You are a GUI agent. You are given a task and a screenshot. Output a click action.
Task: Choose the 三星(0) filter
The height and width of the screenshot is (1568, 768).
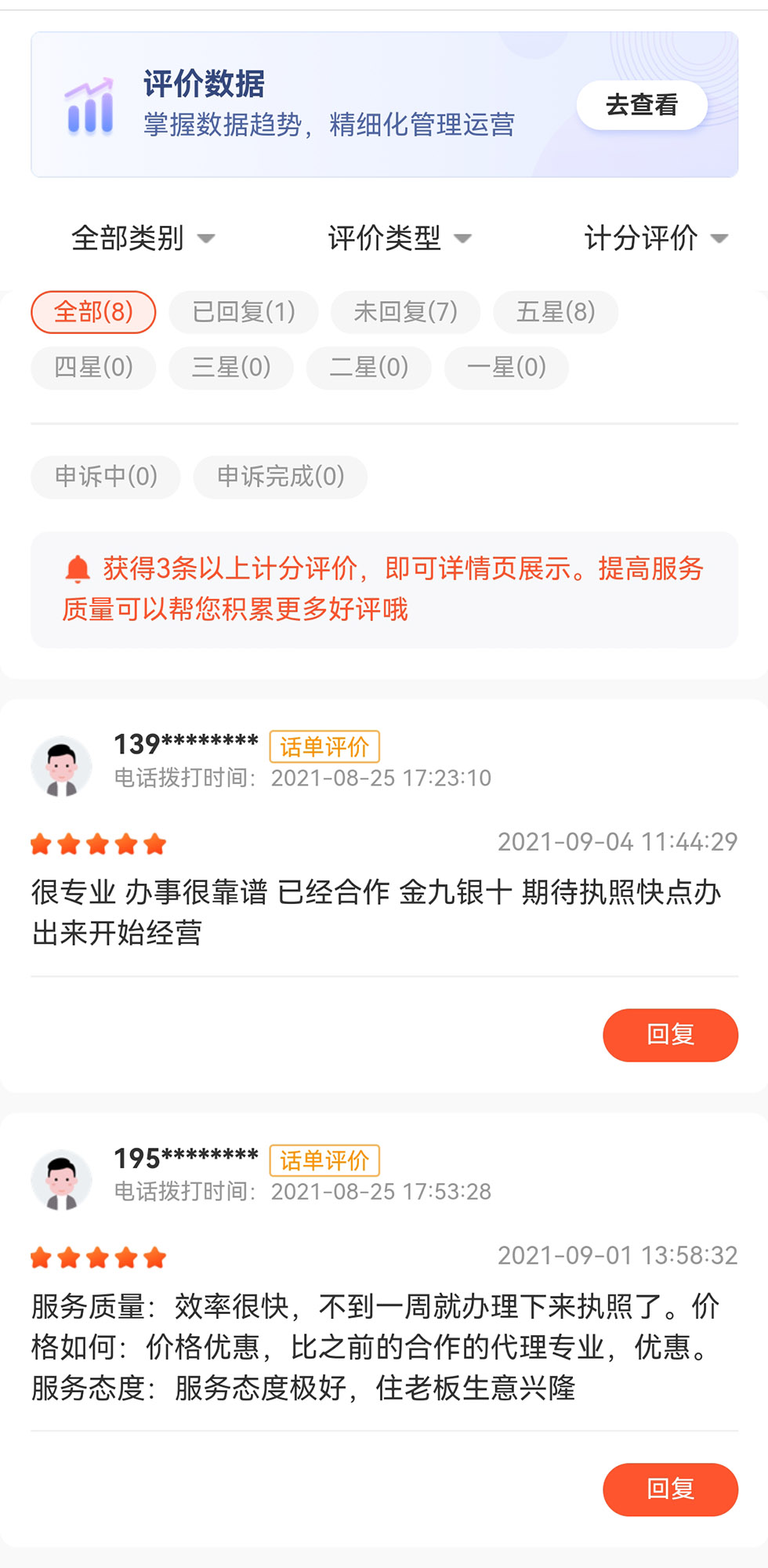click(231, 367)
